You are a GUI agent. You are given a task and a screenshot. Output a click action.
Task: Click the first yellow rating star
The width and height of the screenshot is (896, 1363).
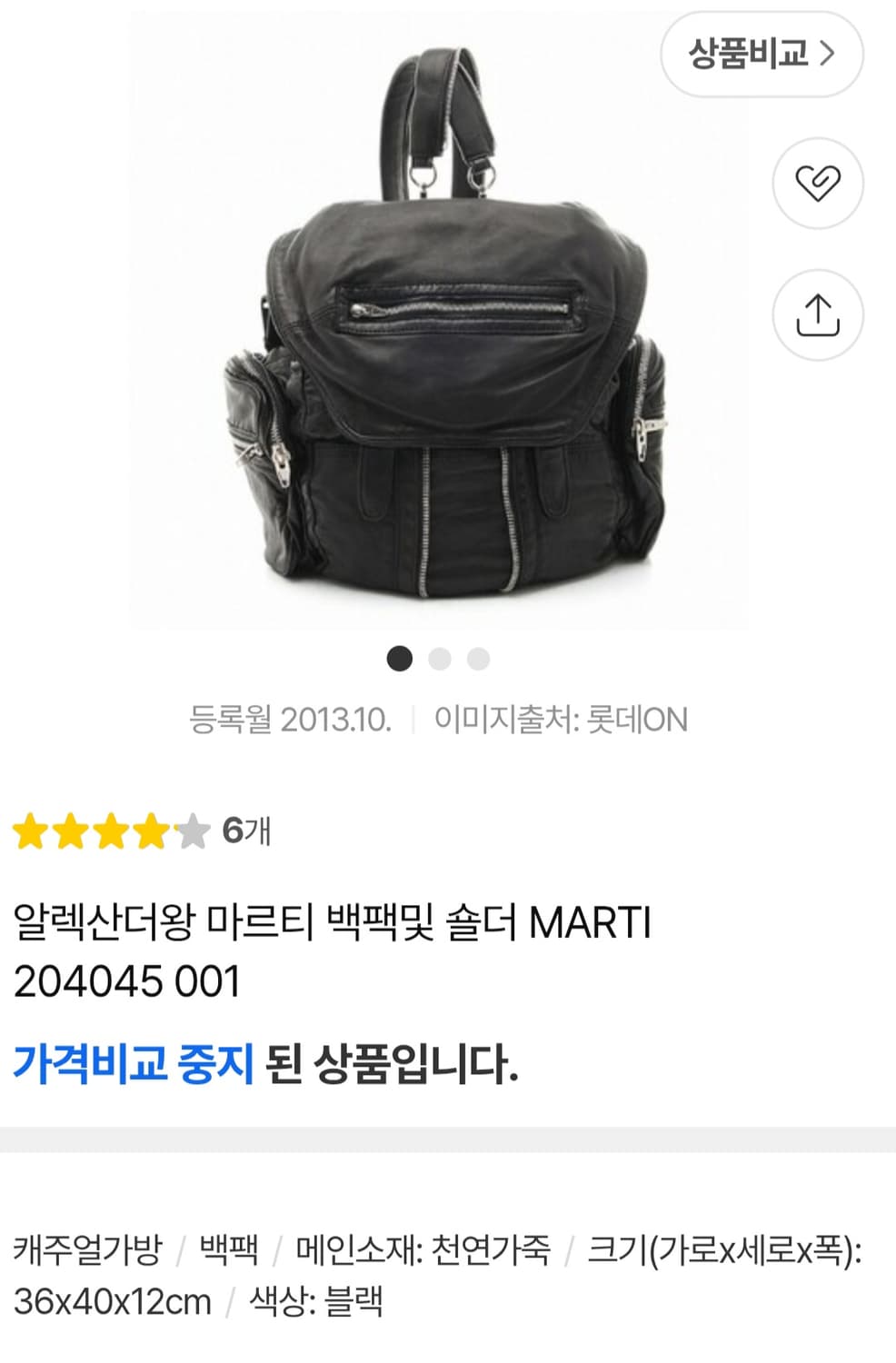27,830
